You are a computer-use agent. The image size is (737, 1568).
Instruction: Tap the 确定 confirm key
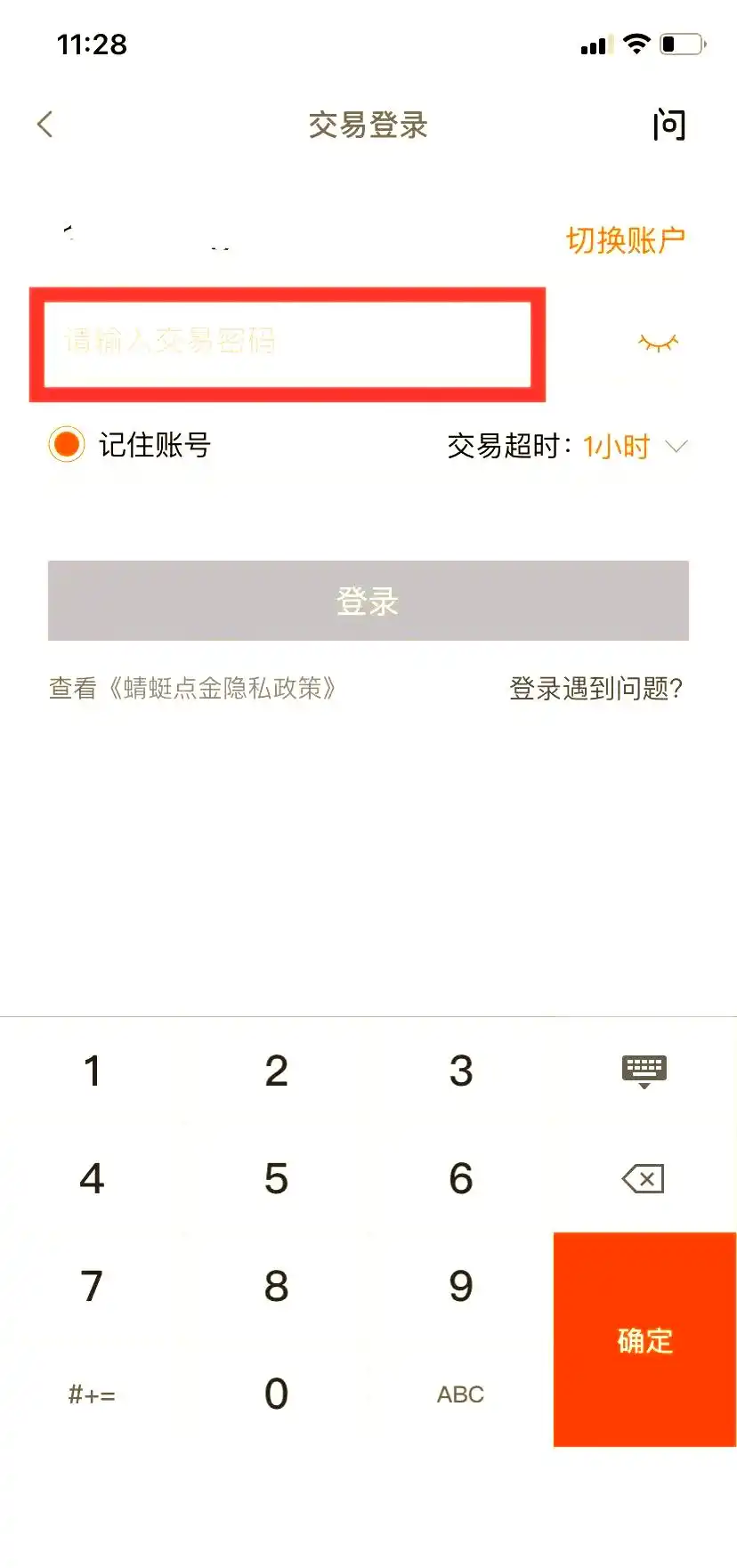click(644, 1339)
